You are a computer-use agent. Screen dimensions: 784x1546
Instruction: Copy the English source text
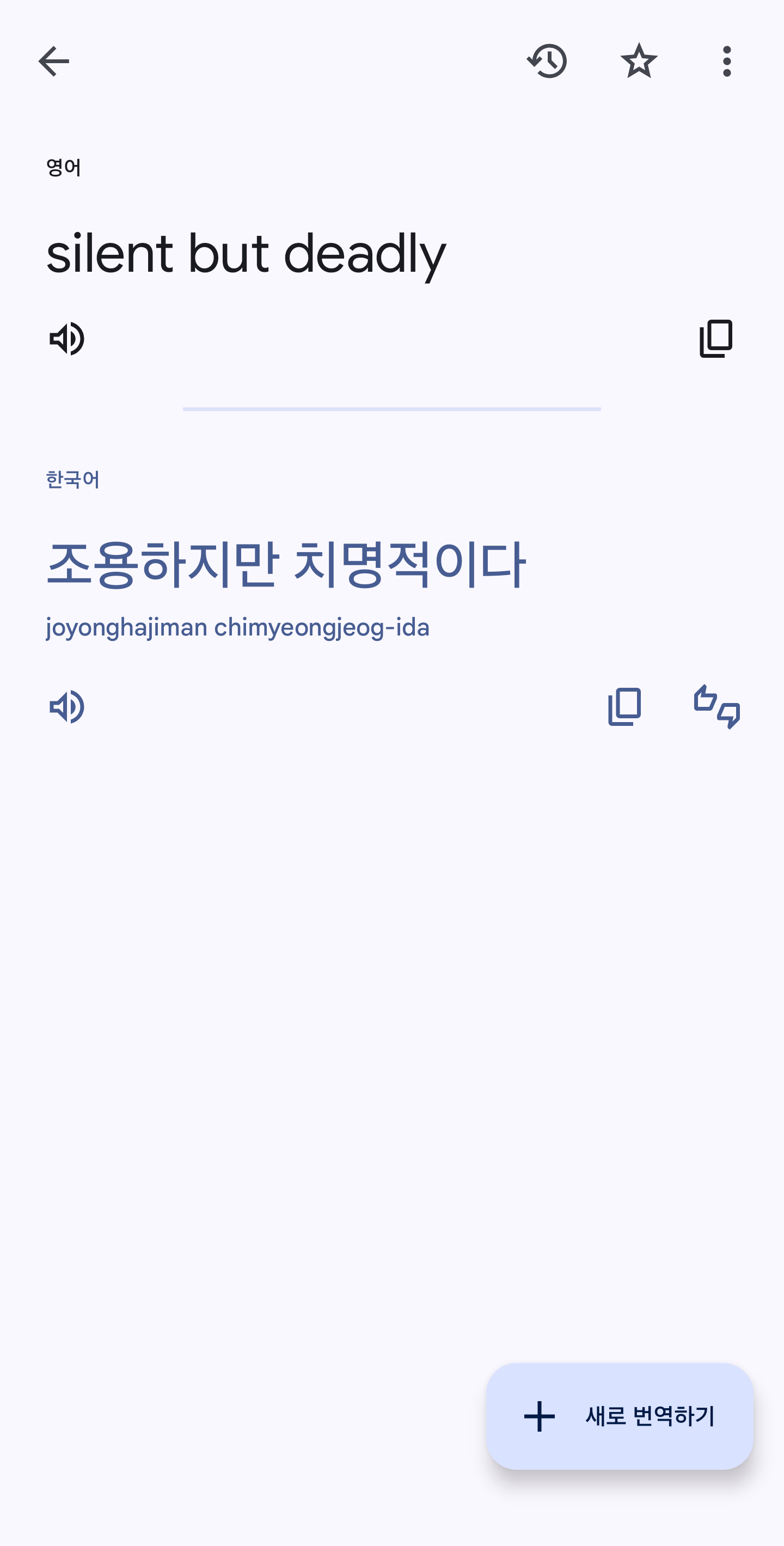(x=716, y=339)
